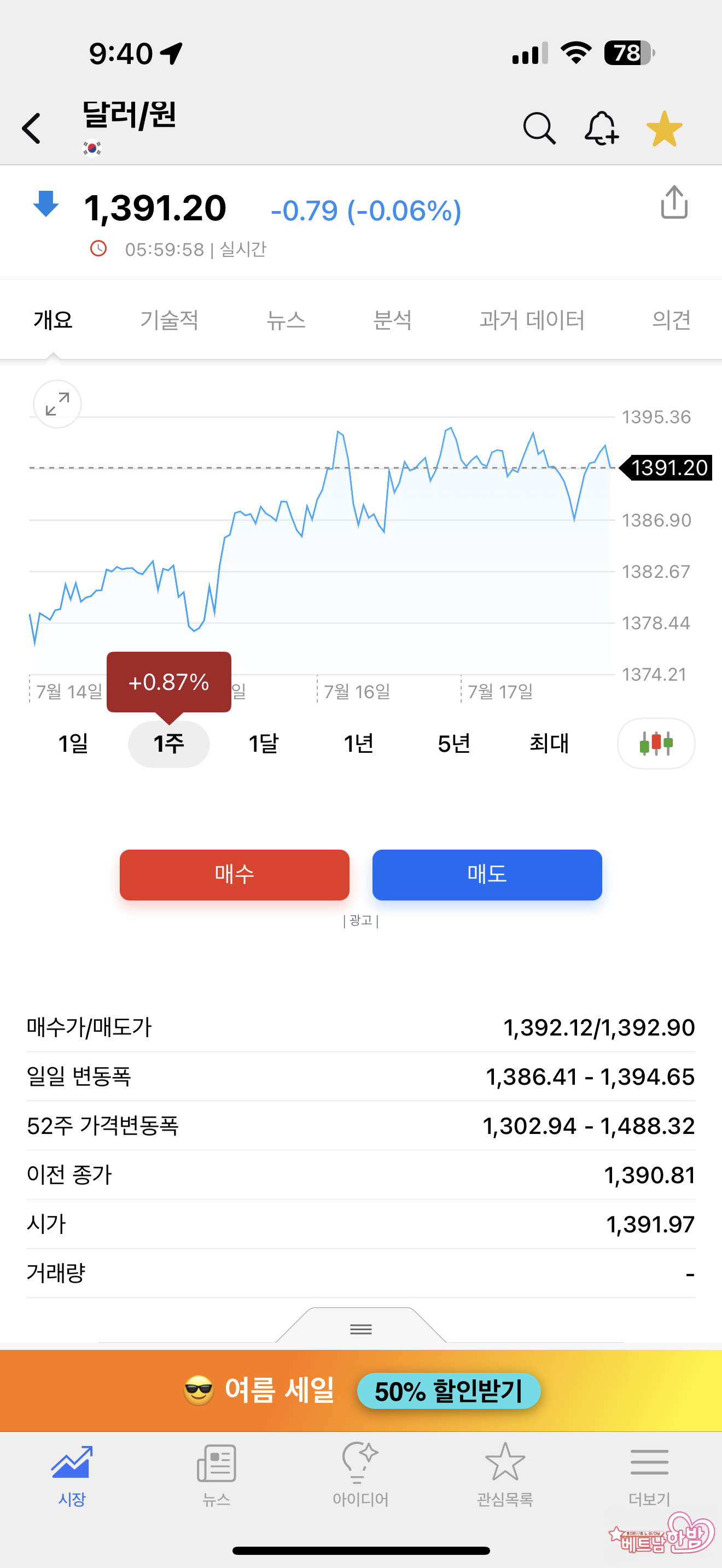The height and width of the screenshot is (1568, 722).
Task: Add a price alert with the bell icon
Action: 602,128
